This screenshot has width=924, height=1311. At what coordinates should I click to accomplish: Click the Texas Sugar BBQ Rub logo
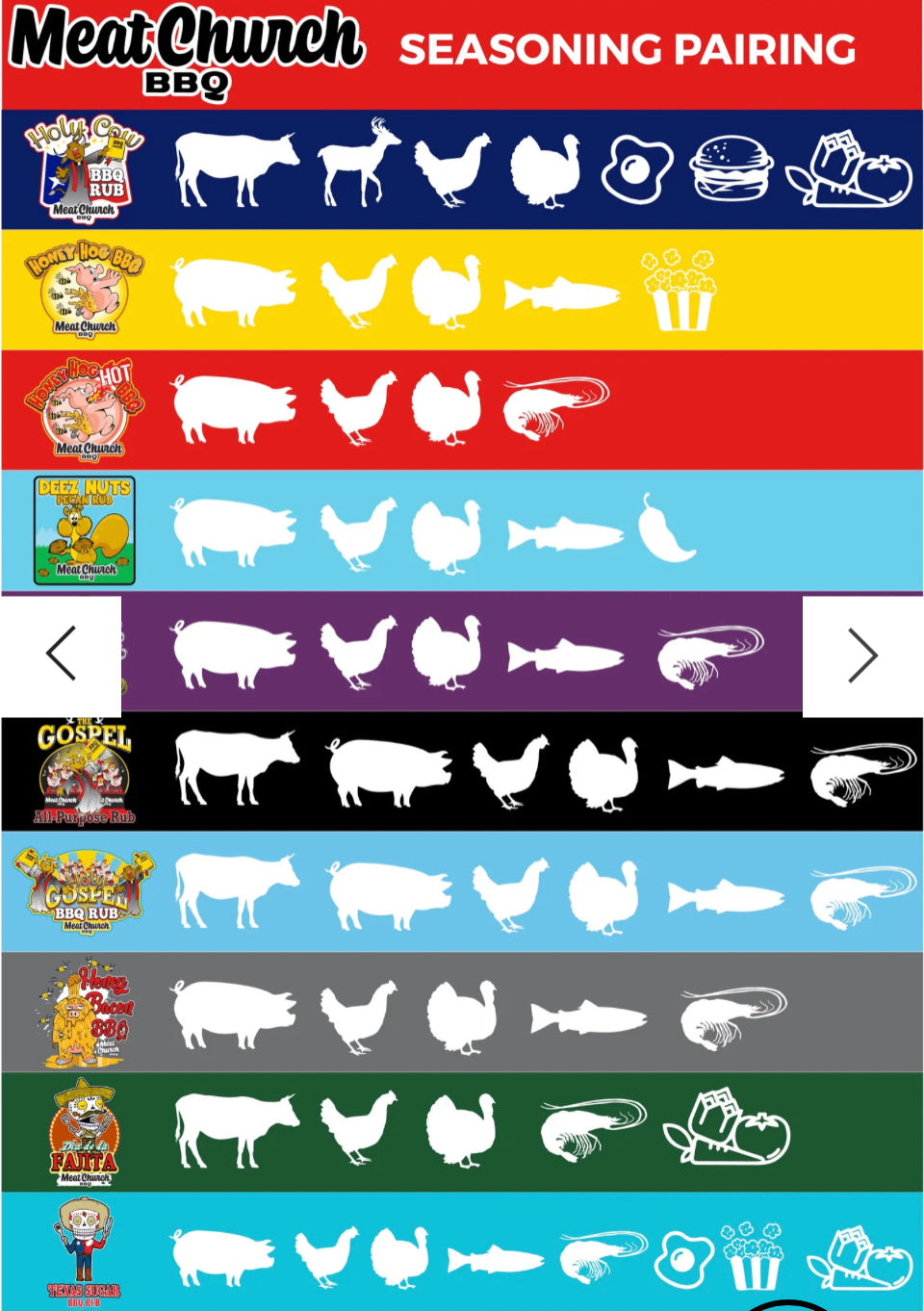click(83, 1251)
